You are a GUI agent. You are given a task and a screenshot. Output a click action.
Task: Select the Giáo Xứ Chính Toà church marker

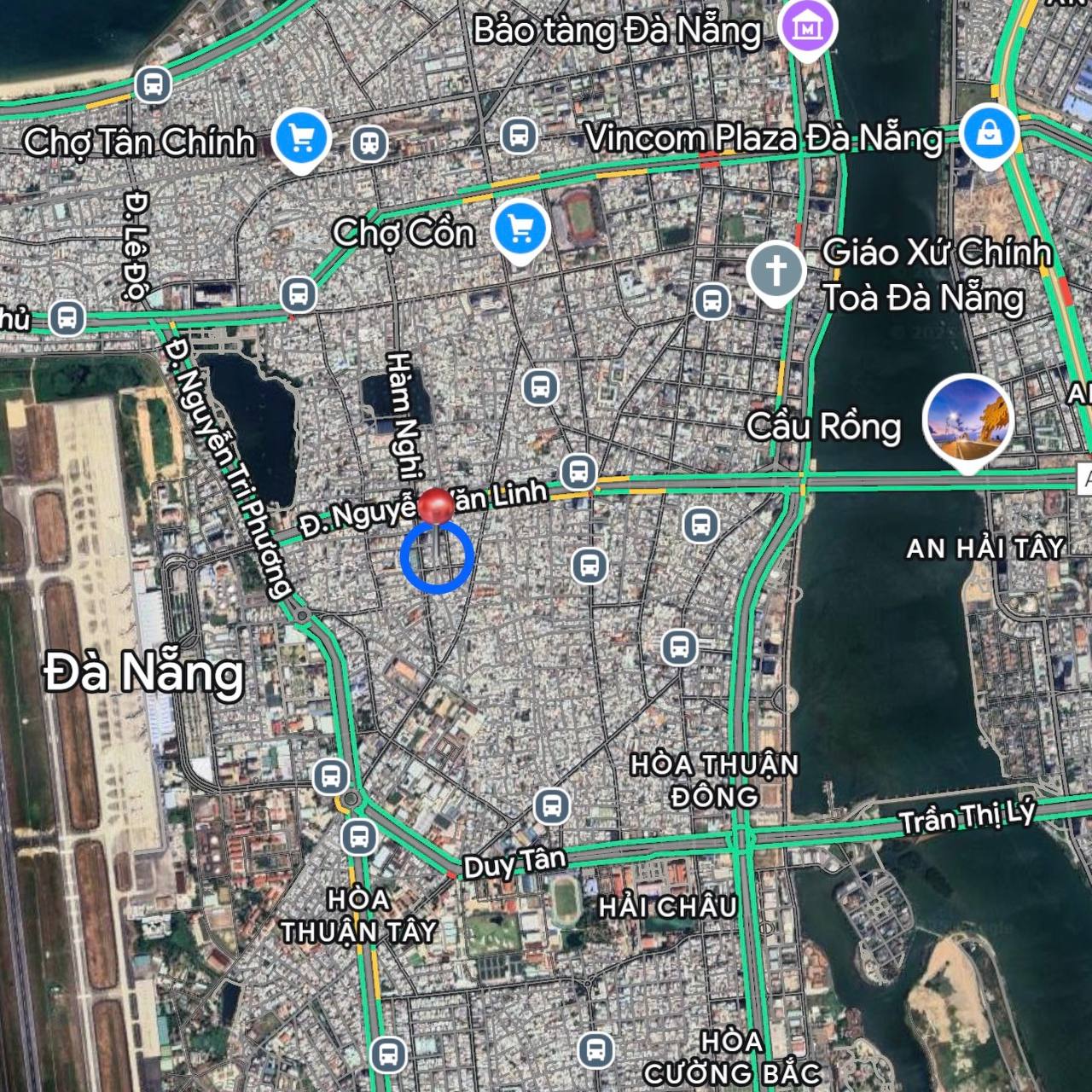[775, 272]
